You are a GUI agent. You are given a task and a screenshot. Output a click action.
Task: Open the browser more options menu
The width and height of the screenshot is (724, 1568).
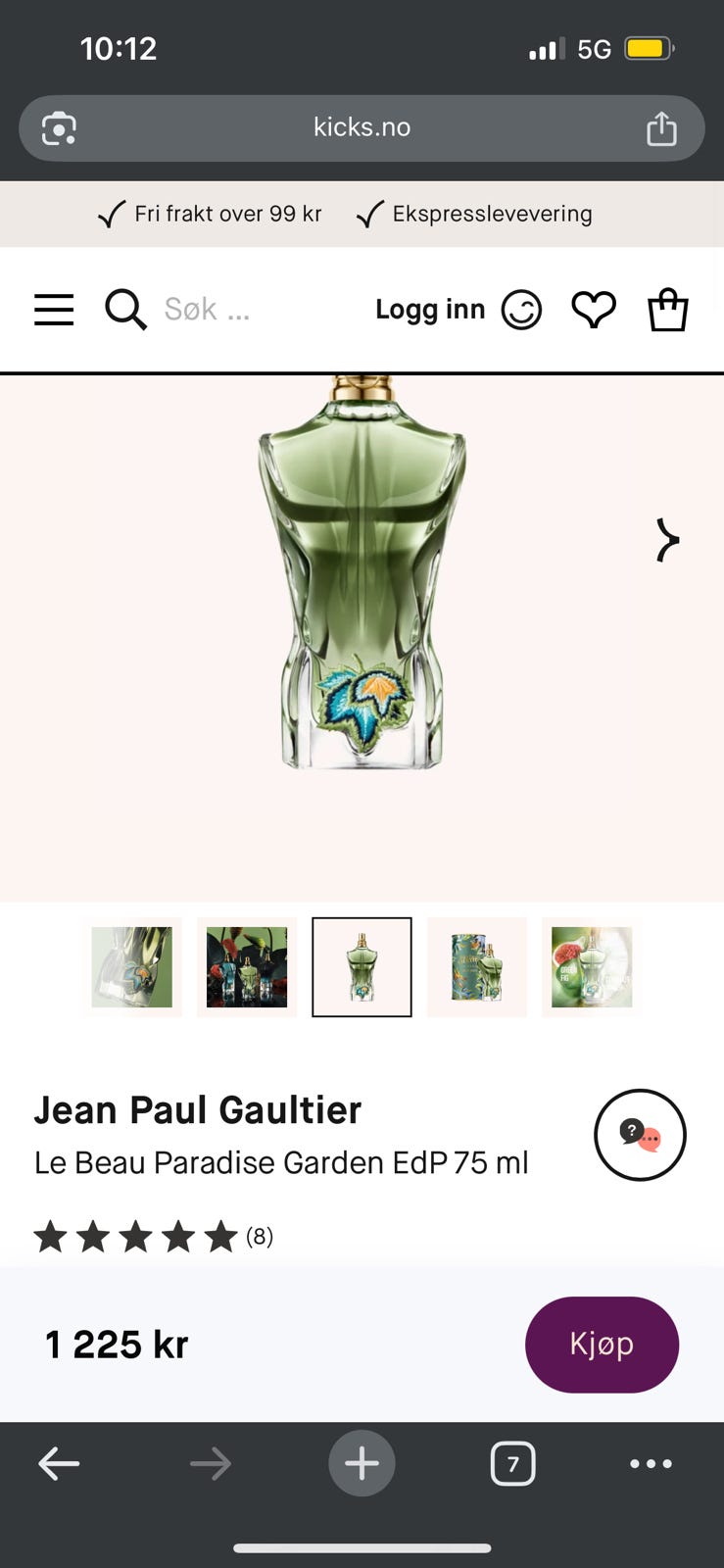[651, 1463]
